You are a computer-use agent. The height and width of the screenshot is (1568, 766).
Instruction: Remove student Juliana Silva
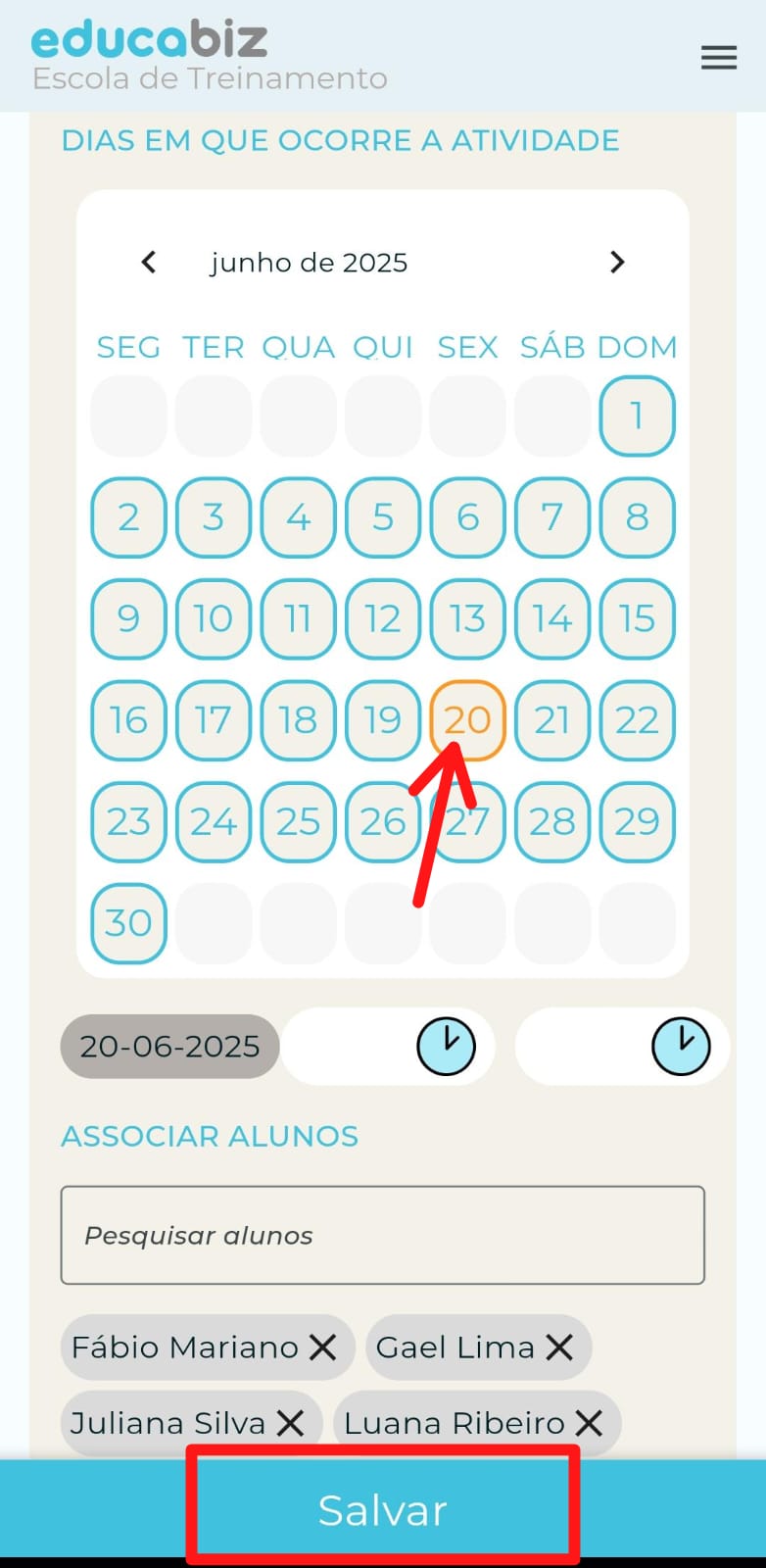290,1423
